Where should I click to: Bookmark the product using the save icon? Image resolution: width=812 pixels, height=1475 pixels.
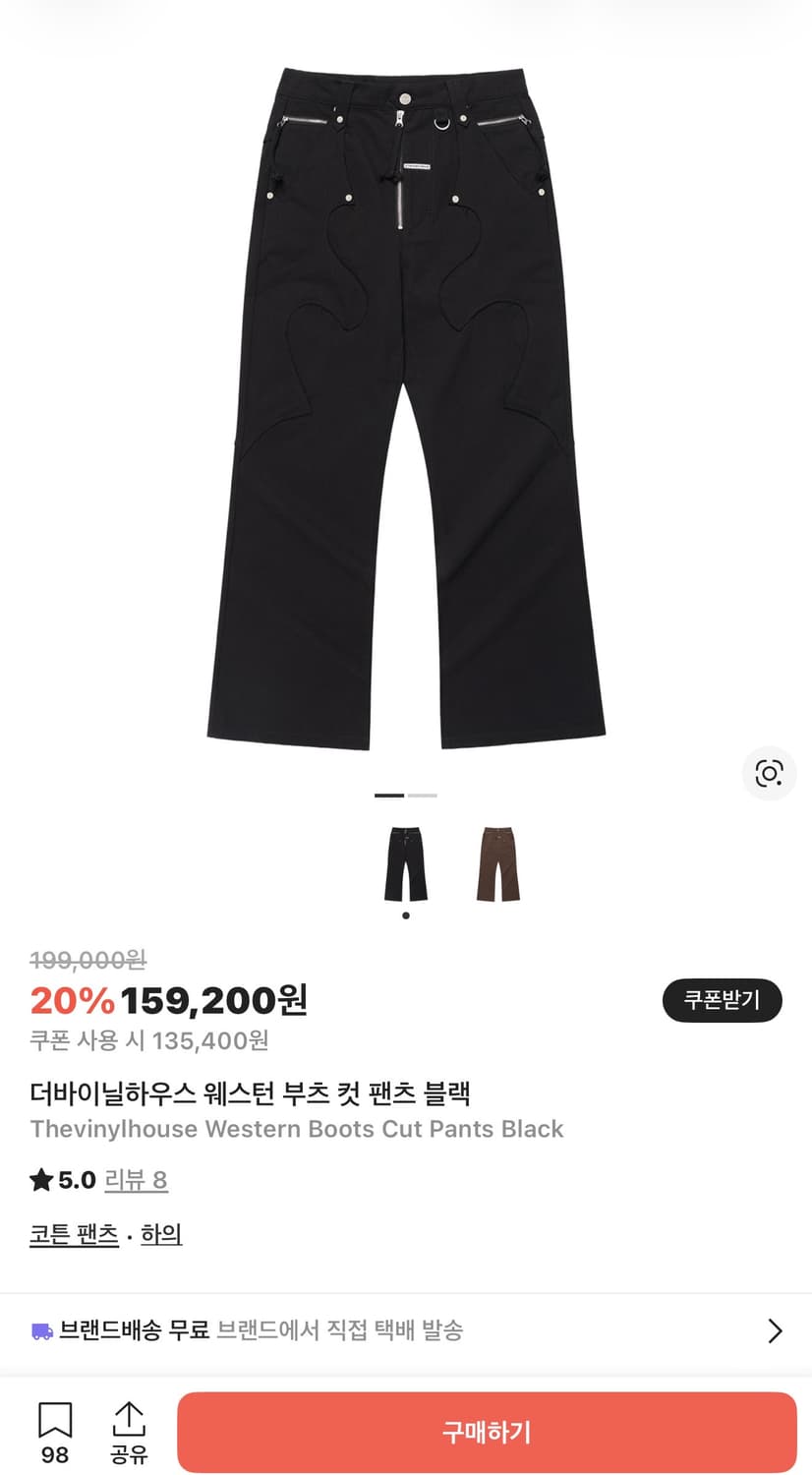(x=56, y=1419)
